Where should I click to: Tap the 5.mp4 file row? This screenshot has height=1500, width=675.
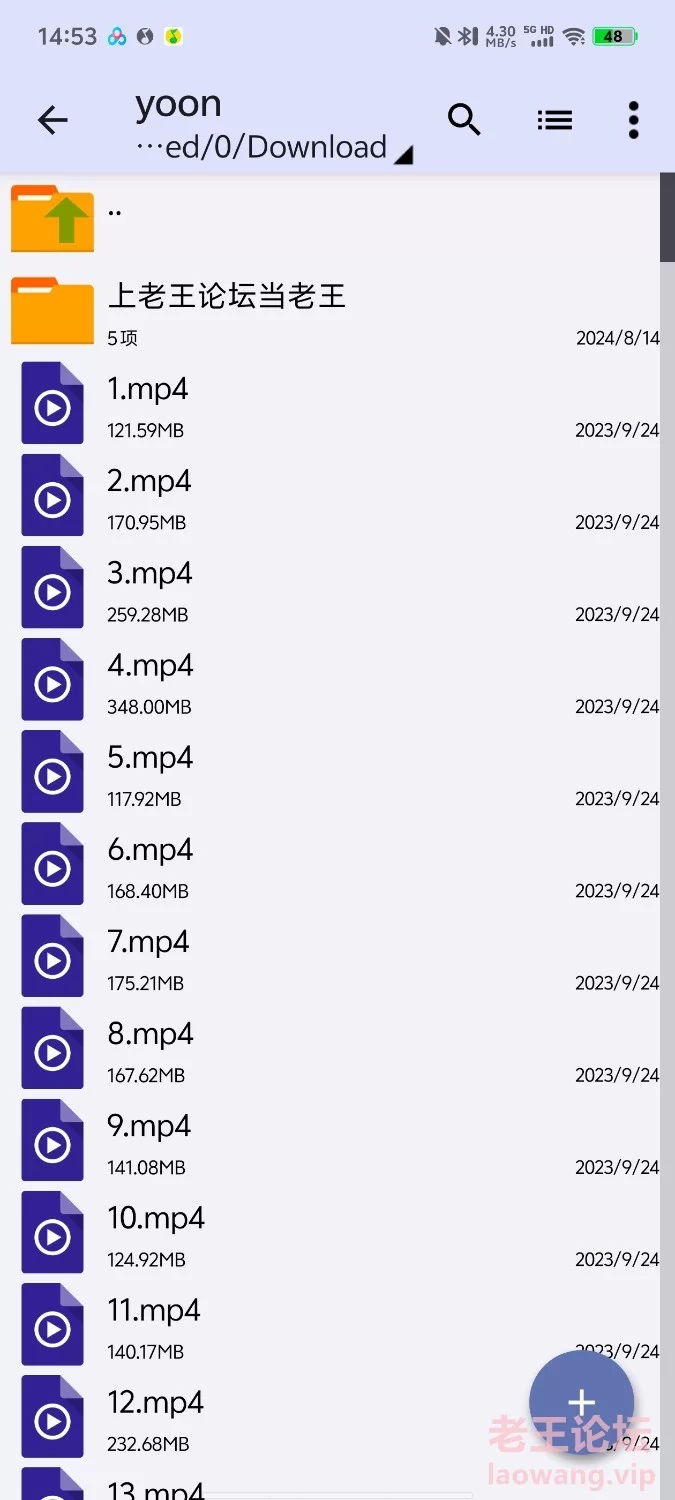(x=330, y=771)
